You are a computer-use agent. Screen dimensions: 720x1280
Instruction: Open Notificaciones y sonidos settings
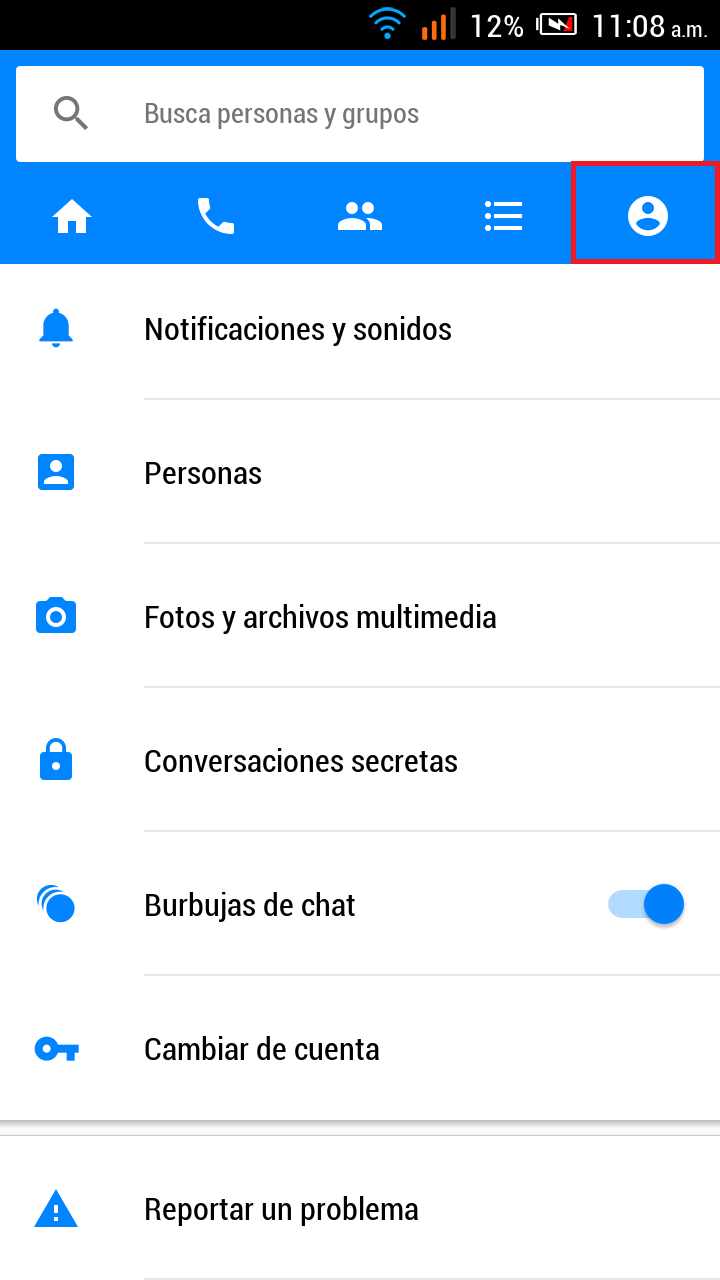pyautogui.click(x=298, y=329)
